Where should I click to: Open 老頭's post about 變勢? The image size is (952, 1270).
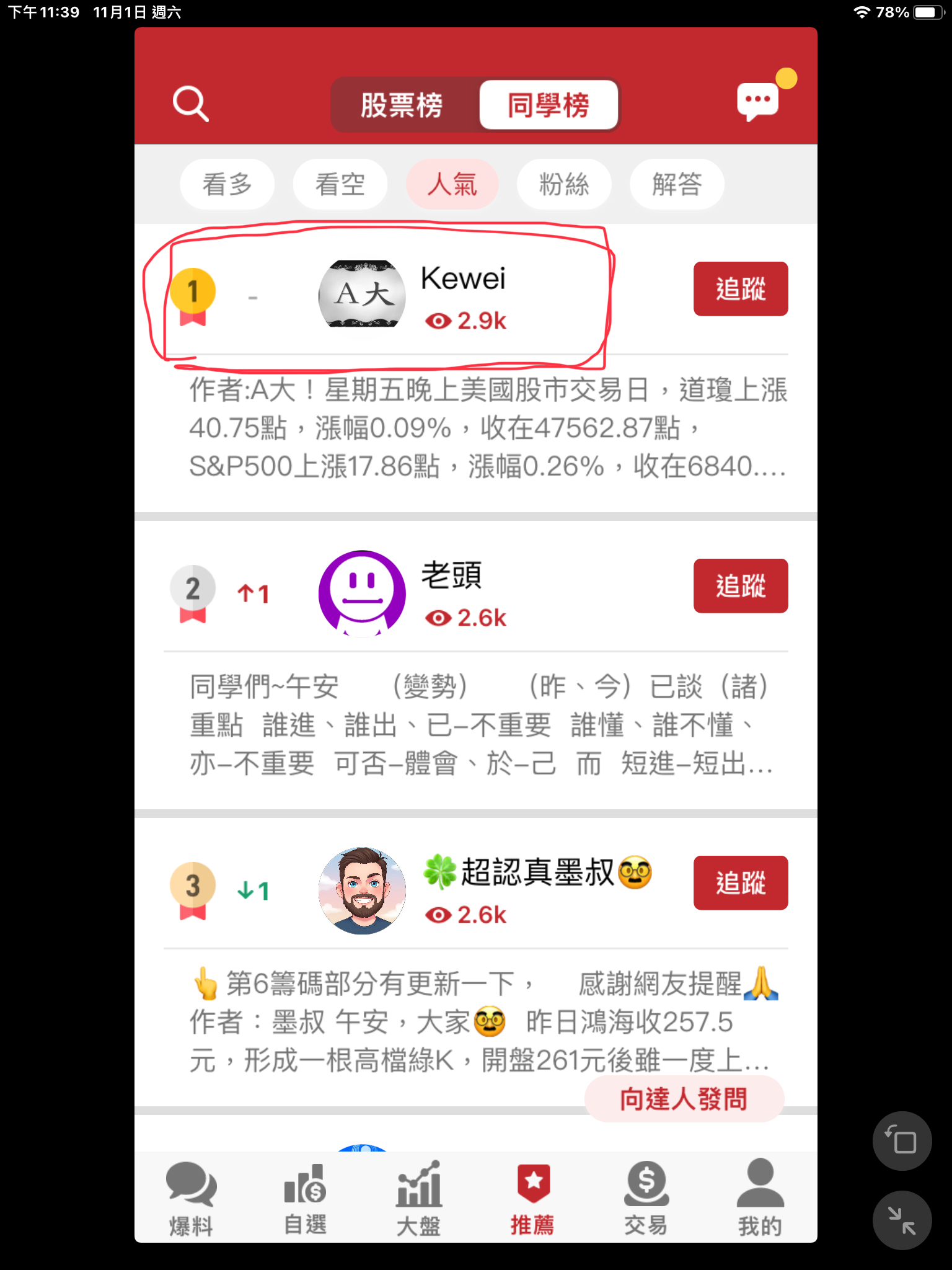[481, 725]
